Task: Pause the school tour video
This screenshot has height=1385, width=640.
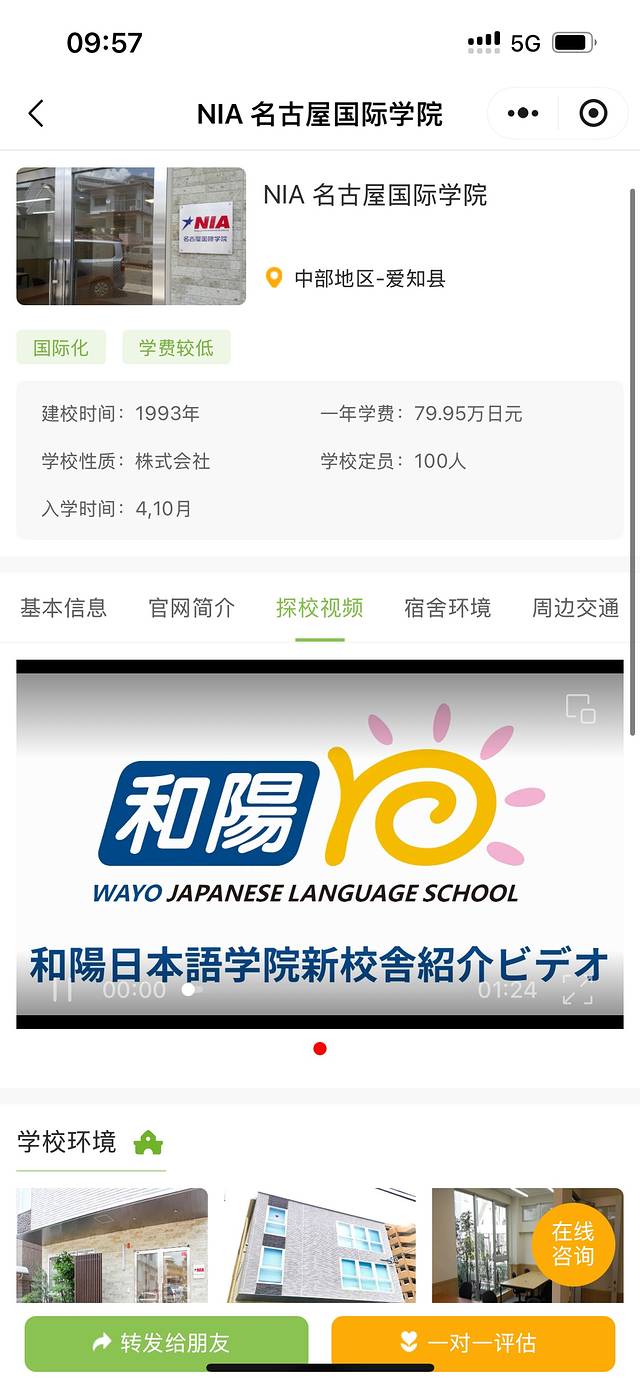Action: 62,990
